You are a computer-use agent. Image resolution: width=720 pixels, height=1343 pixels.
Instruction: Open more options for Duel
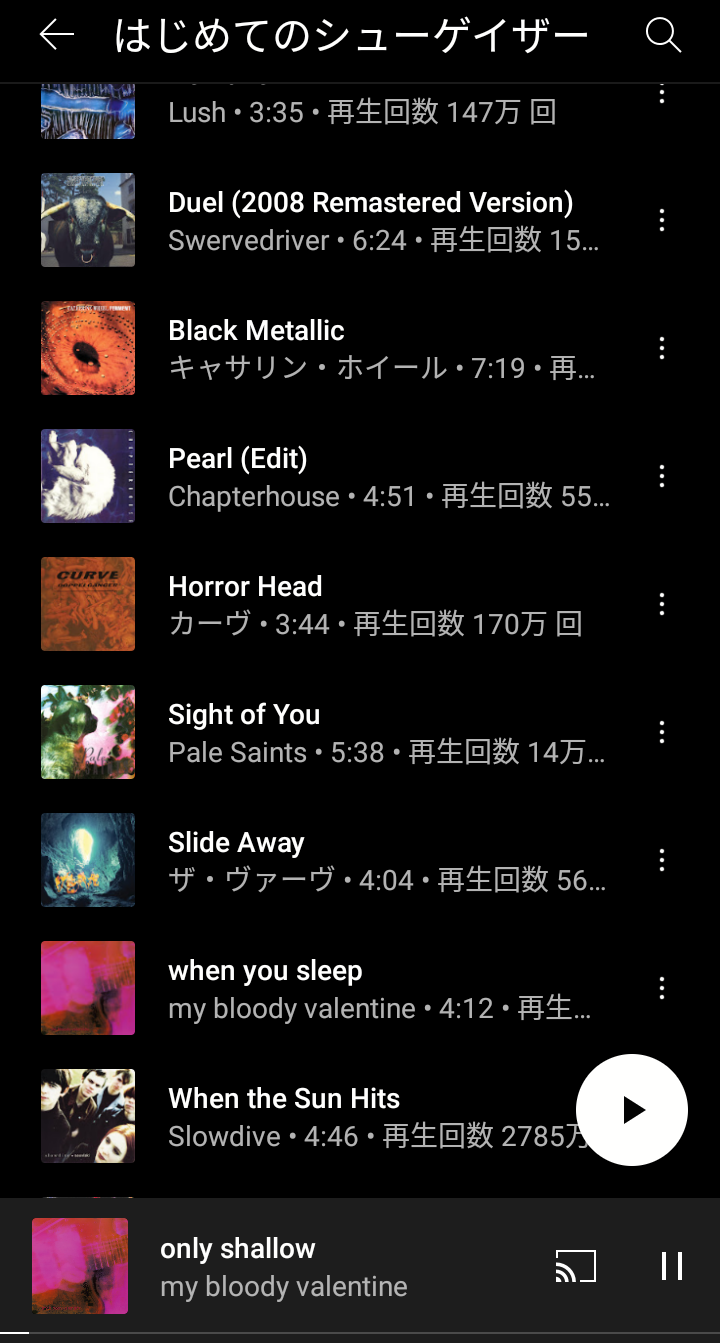point(661,220)
